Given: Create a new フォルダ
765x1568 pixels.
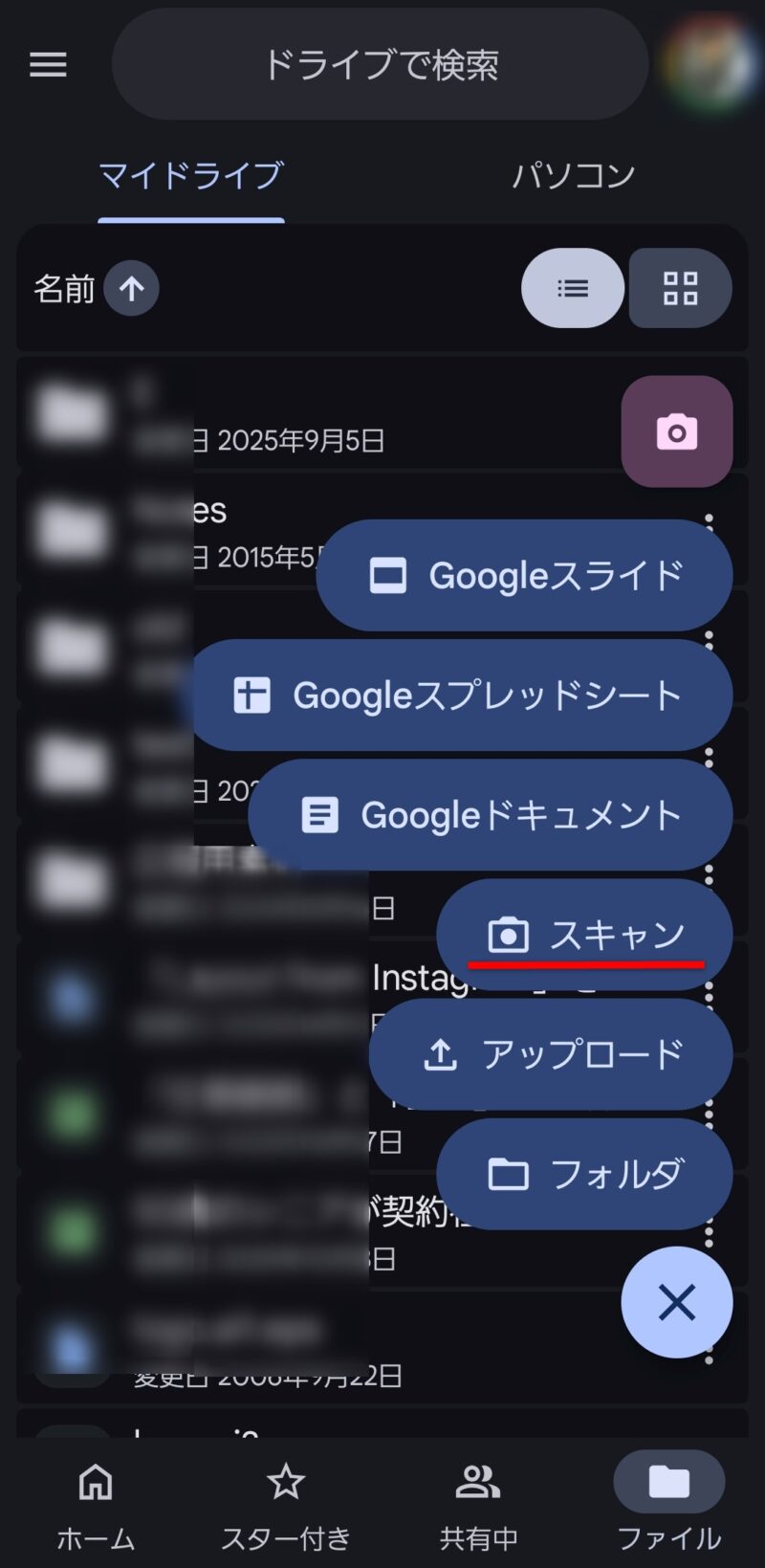Looking at the screenshot, I should (585, 1174).
